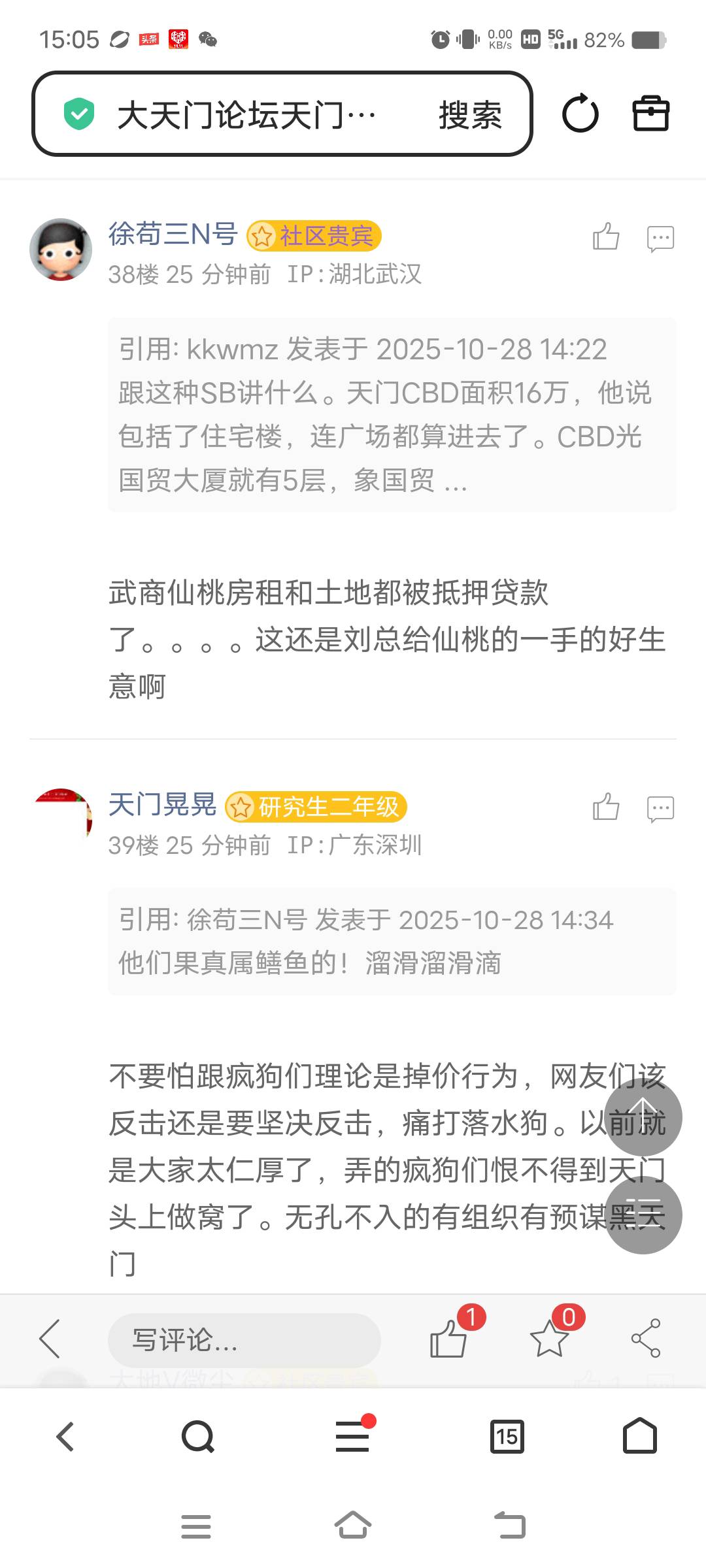
Task: Open the floating list menu button
Action: tap(643, 1215)
